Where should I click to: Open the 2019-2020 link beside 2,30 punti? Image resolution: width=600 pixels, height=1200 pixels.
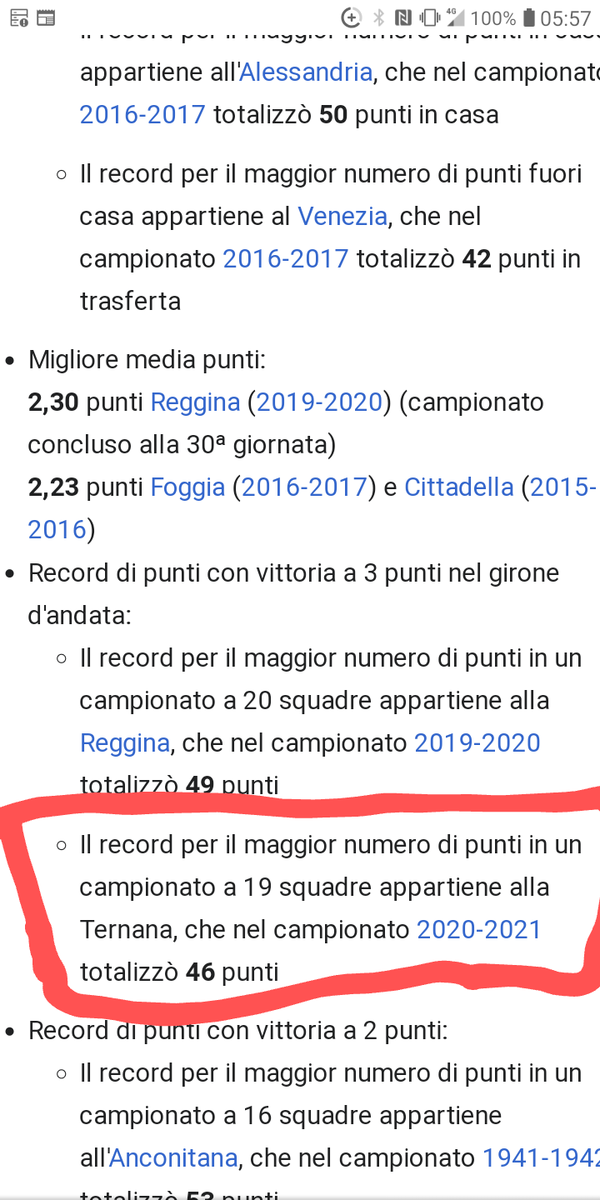coord(320,403)
